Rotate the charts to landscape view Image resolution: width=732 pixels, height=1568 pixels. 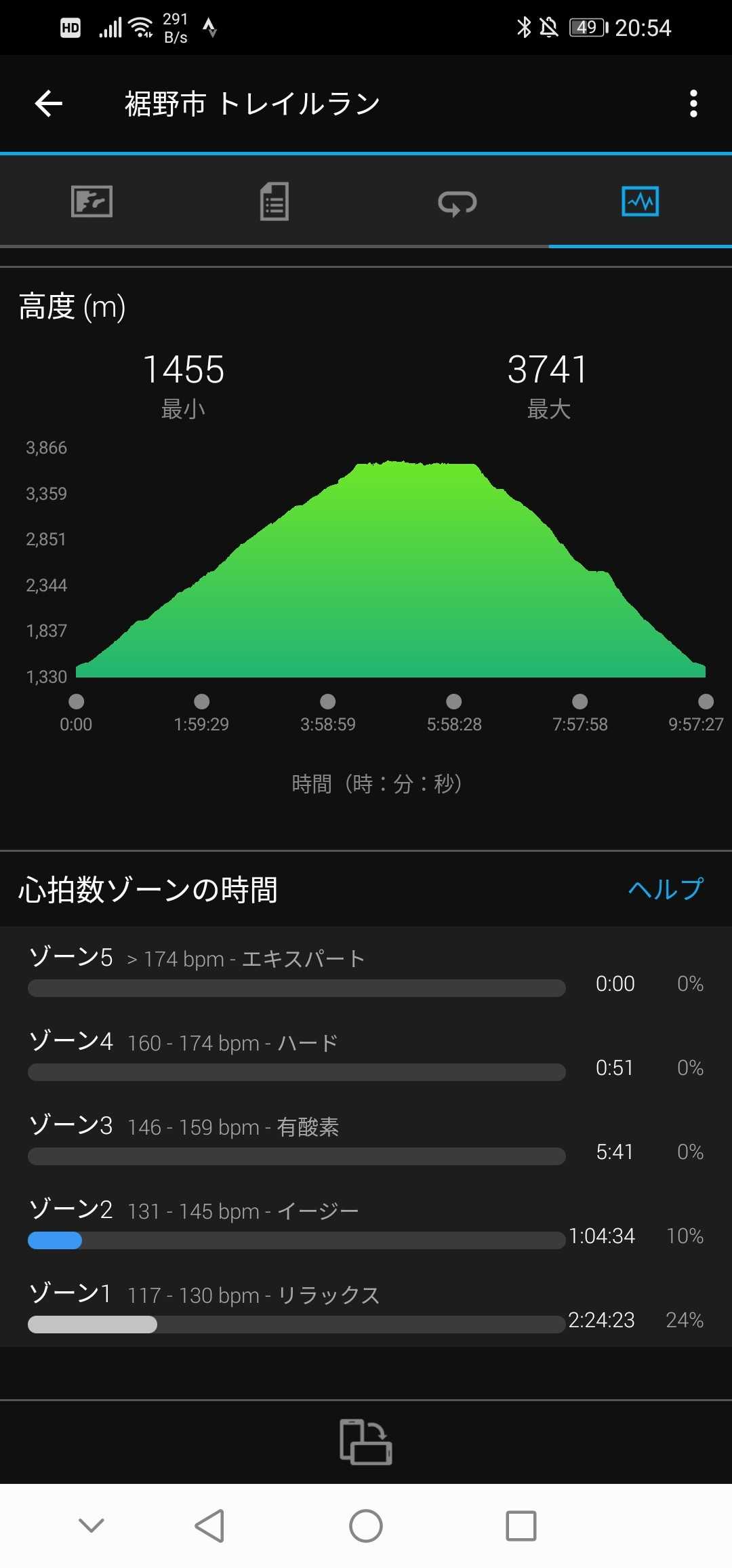365,1441
